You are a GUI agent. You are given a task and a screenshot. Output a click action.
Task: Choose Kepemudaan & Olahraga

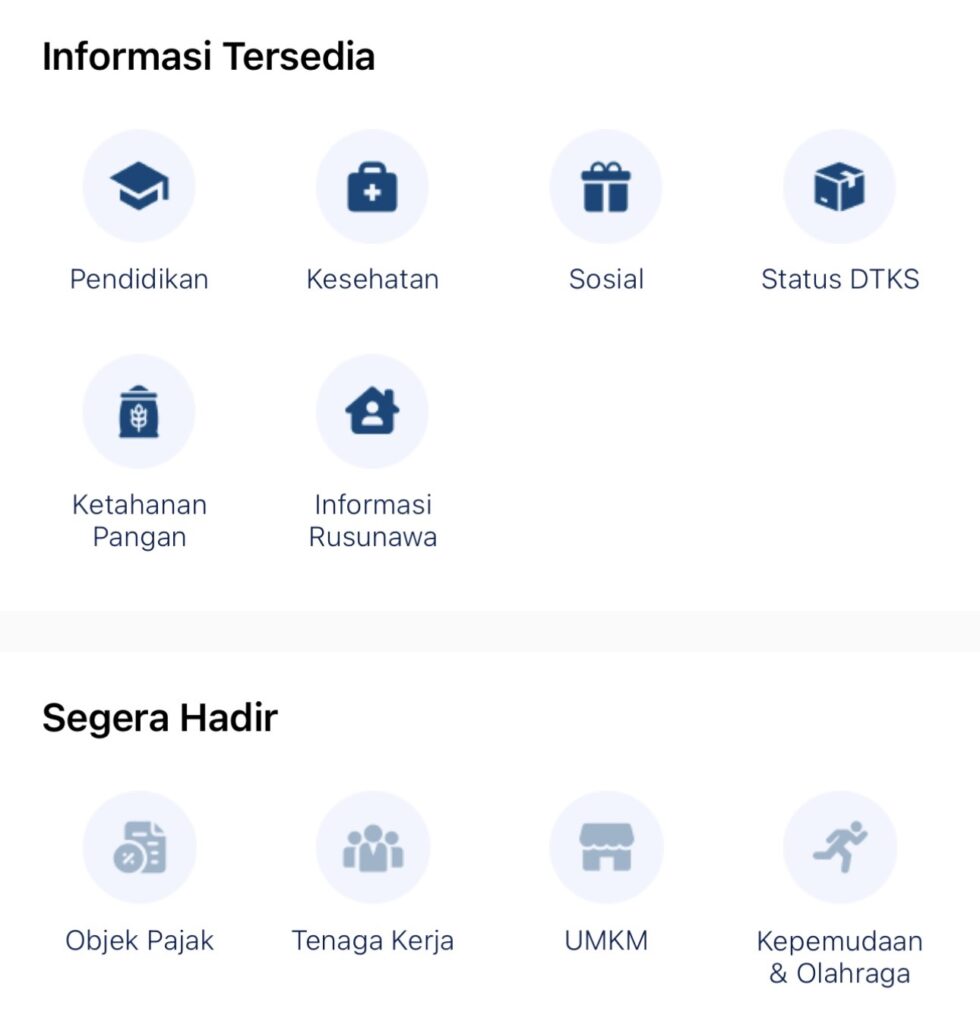[x=839, y=848]
